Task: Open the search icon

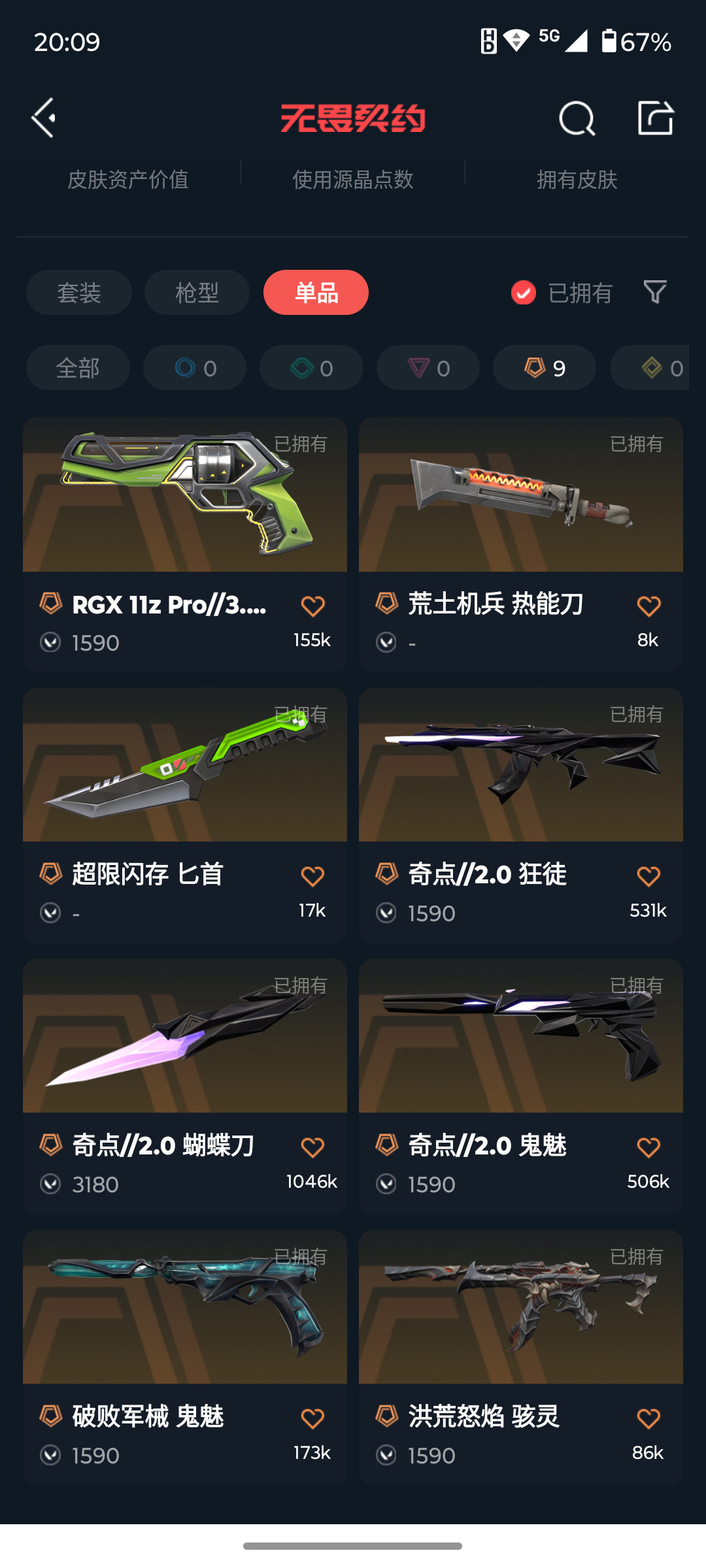Action: pyautogui.click(x=577, y=118)
